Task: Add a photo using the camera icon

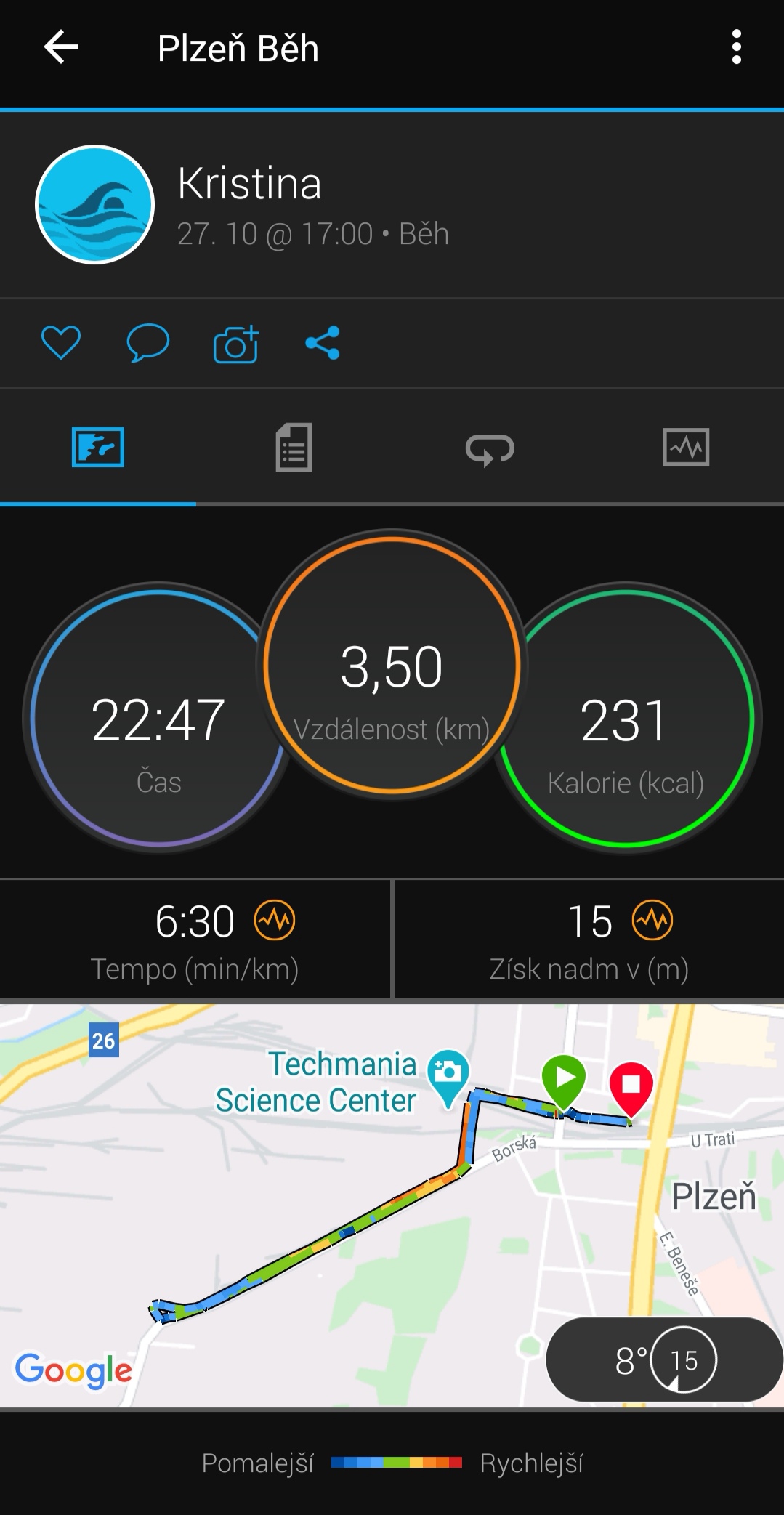Action: (x=236, y=343)
